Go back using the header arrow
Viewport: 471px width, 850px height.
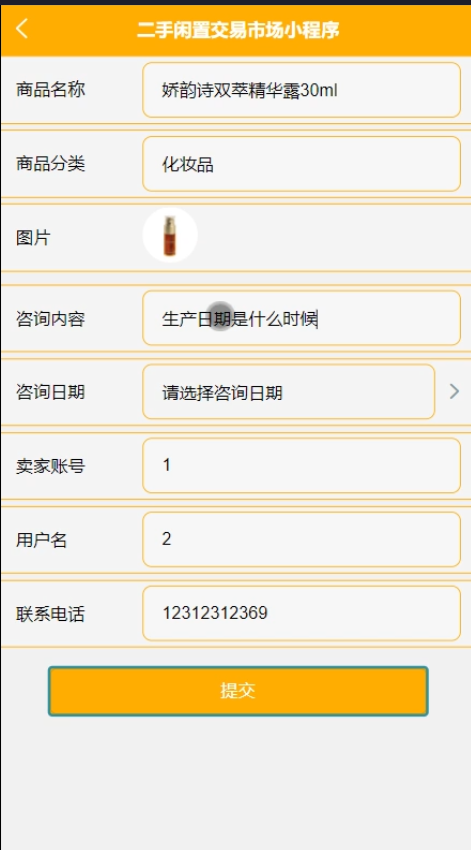click(22, 29)
